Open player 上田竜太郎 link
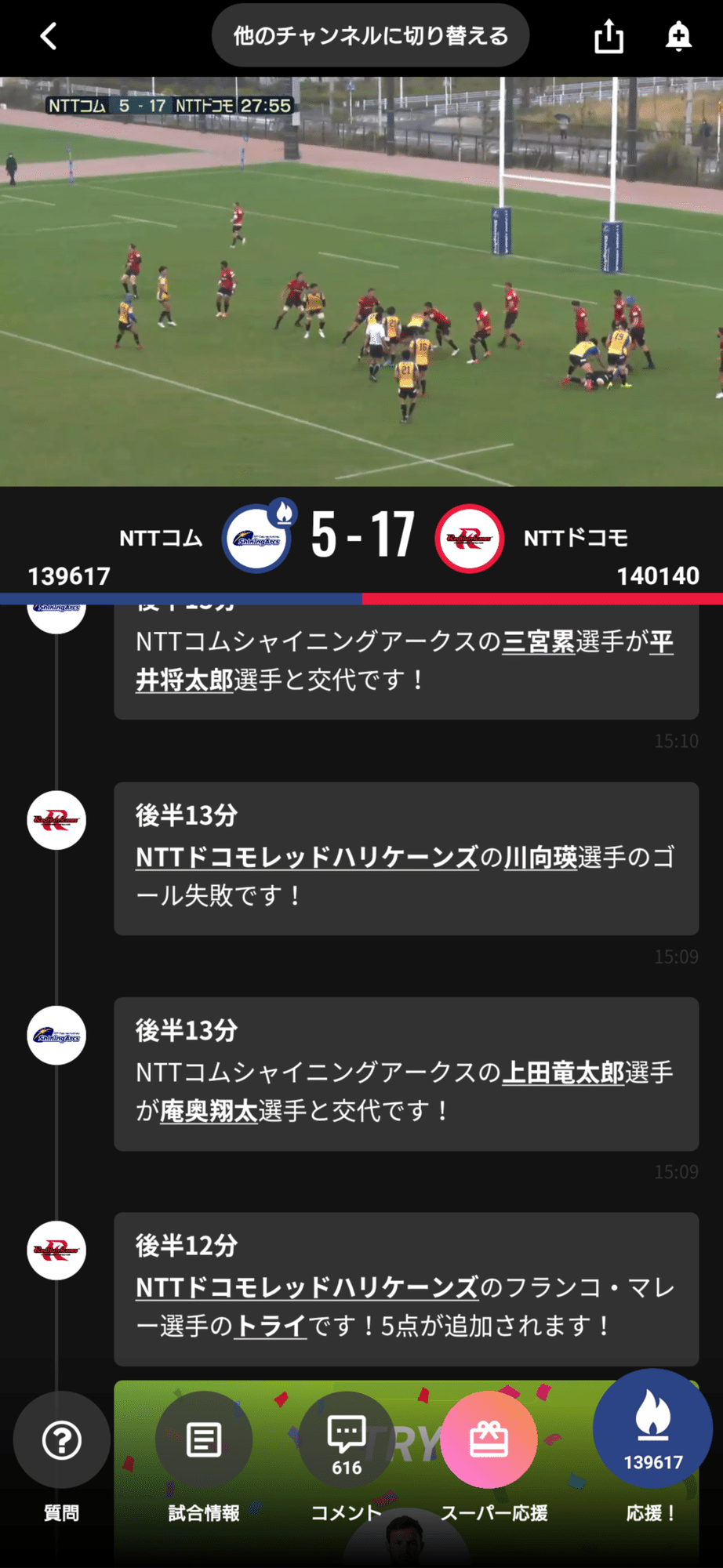The height and width of the screenshot is (1568, 723). (x=562, y=1073)
